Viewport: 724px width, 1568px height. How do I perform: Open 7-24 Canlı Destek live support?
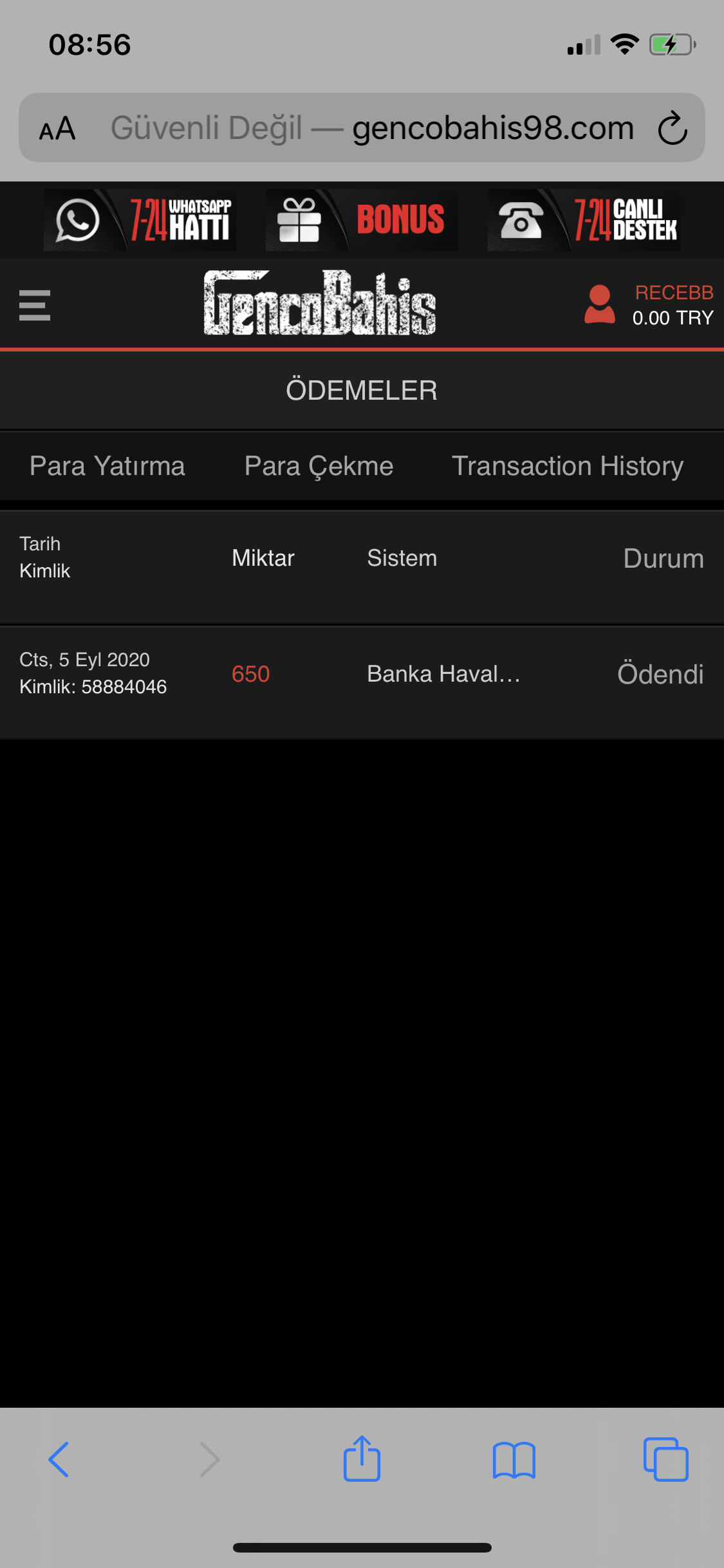[x=584, y=220]
